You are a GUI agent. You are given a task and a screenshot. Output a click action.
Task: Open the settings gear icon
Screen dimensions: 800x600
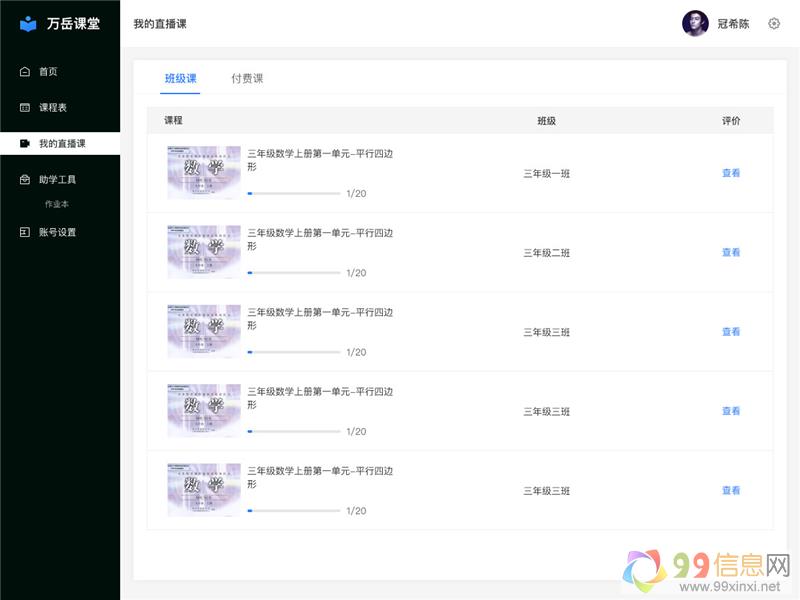pos(774,24)
